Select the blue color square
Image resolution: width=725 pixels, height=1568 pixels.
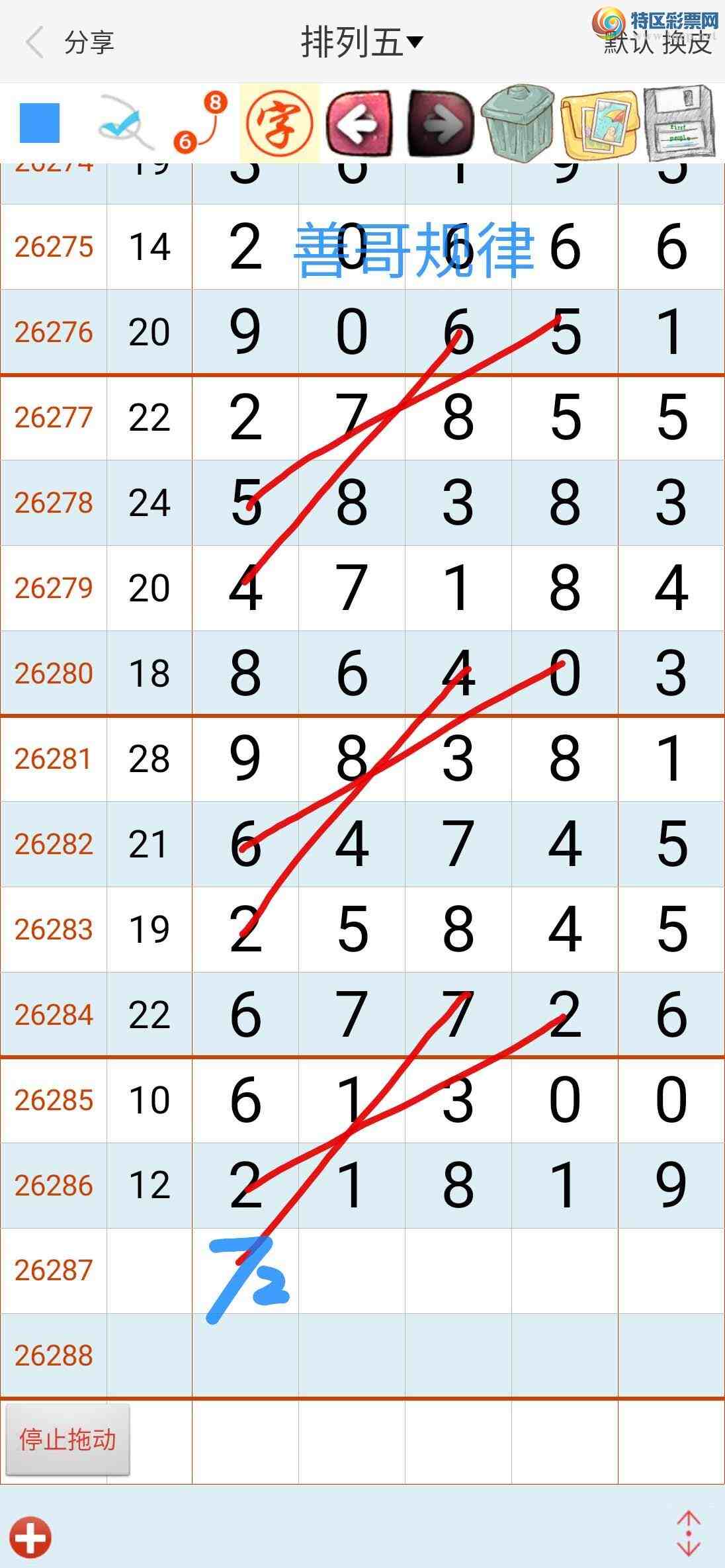click(x=40, y=123)
